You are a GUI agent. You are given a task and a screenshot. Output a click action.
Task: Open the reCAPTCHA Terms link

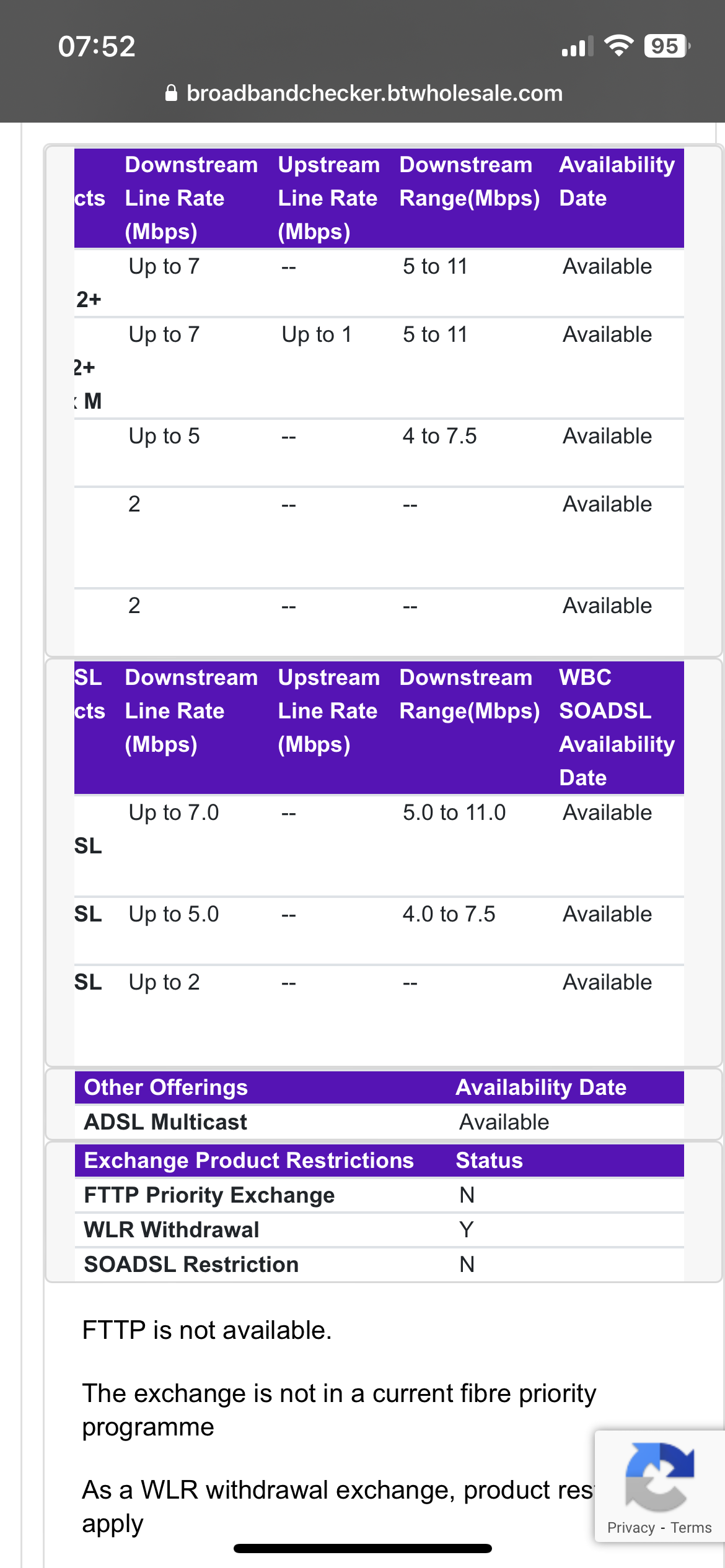(x=691, y=1528)
